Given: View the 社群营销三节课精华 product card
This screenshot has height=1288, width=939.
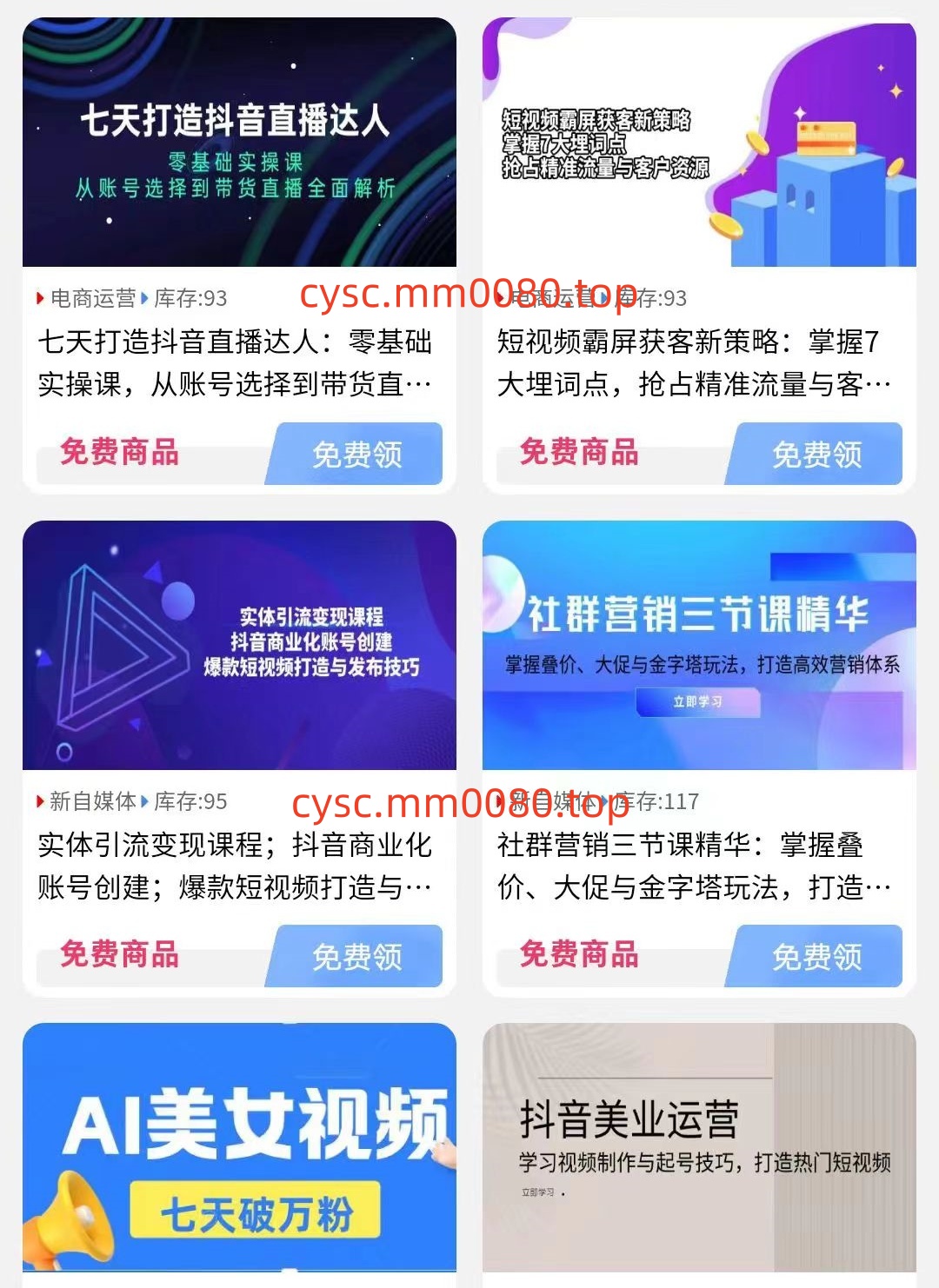Looking at the screenshot, I should [699, 645].
